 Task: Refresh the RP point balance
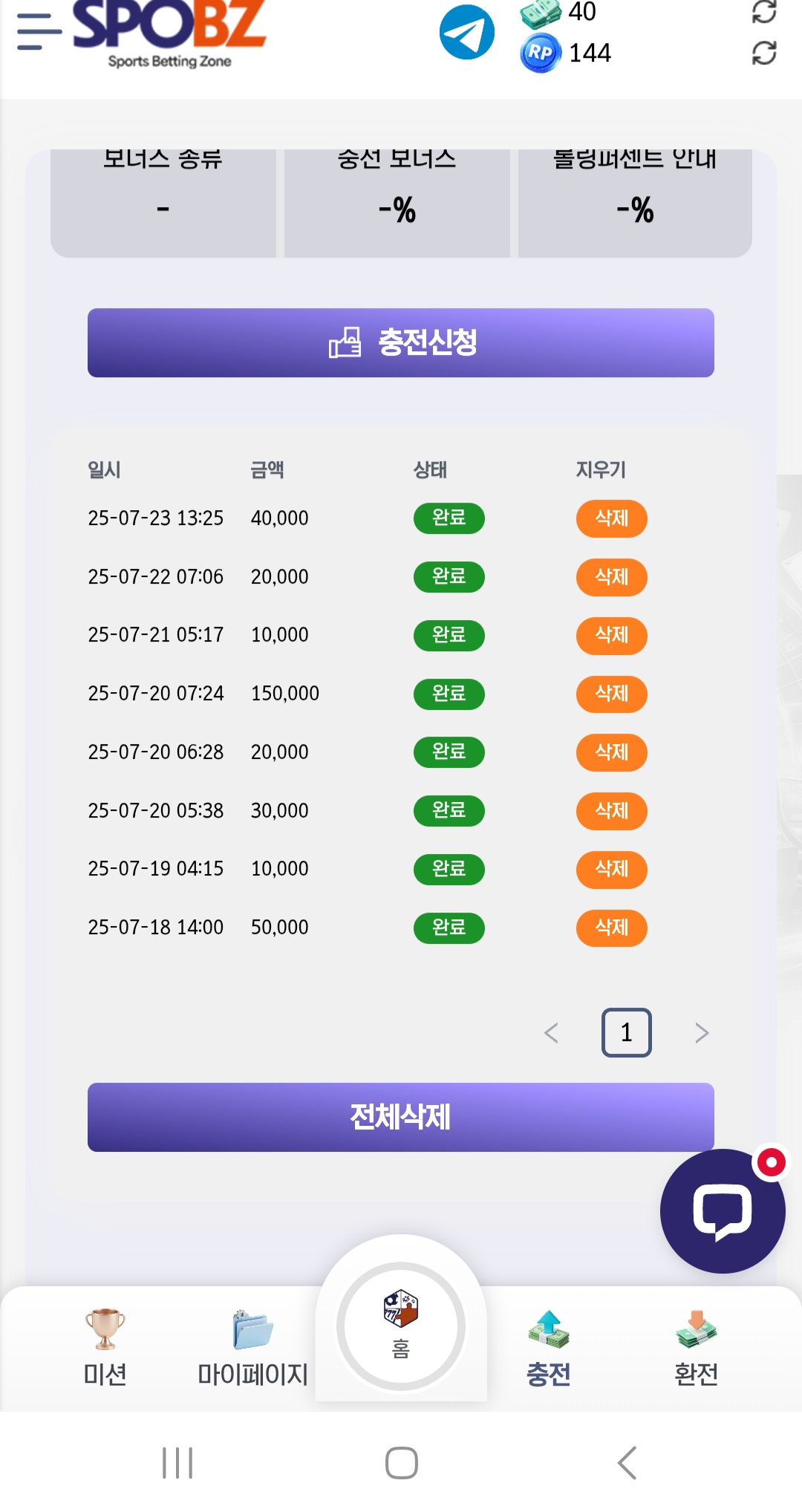[x=764, y=53]
